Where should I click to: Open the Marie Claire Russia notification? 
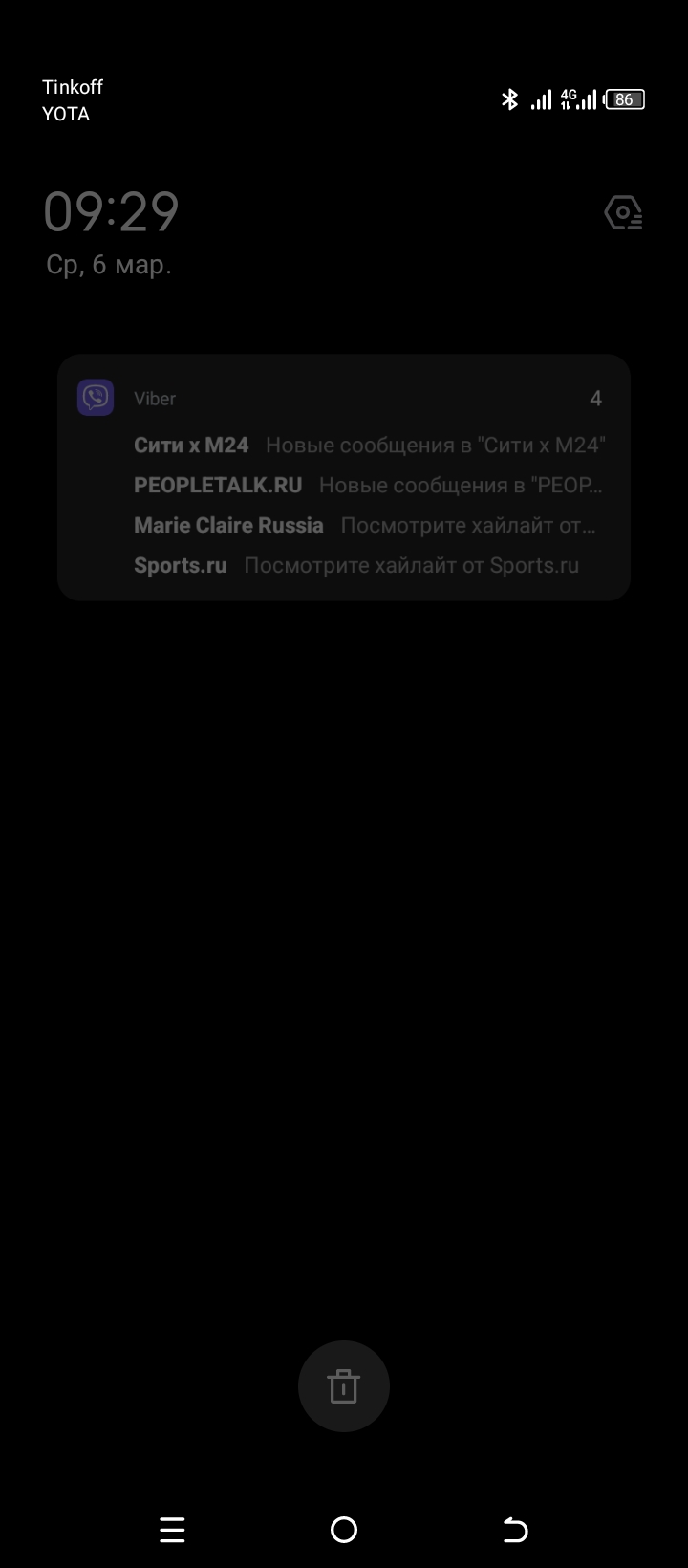pyautogui.click(x=369, y=525)
